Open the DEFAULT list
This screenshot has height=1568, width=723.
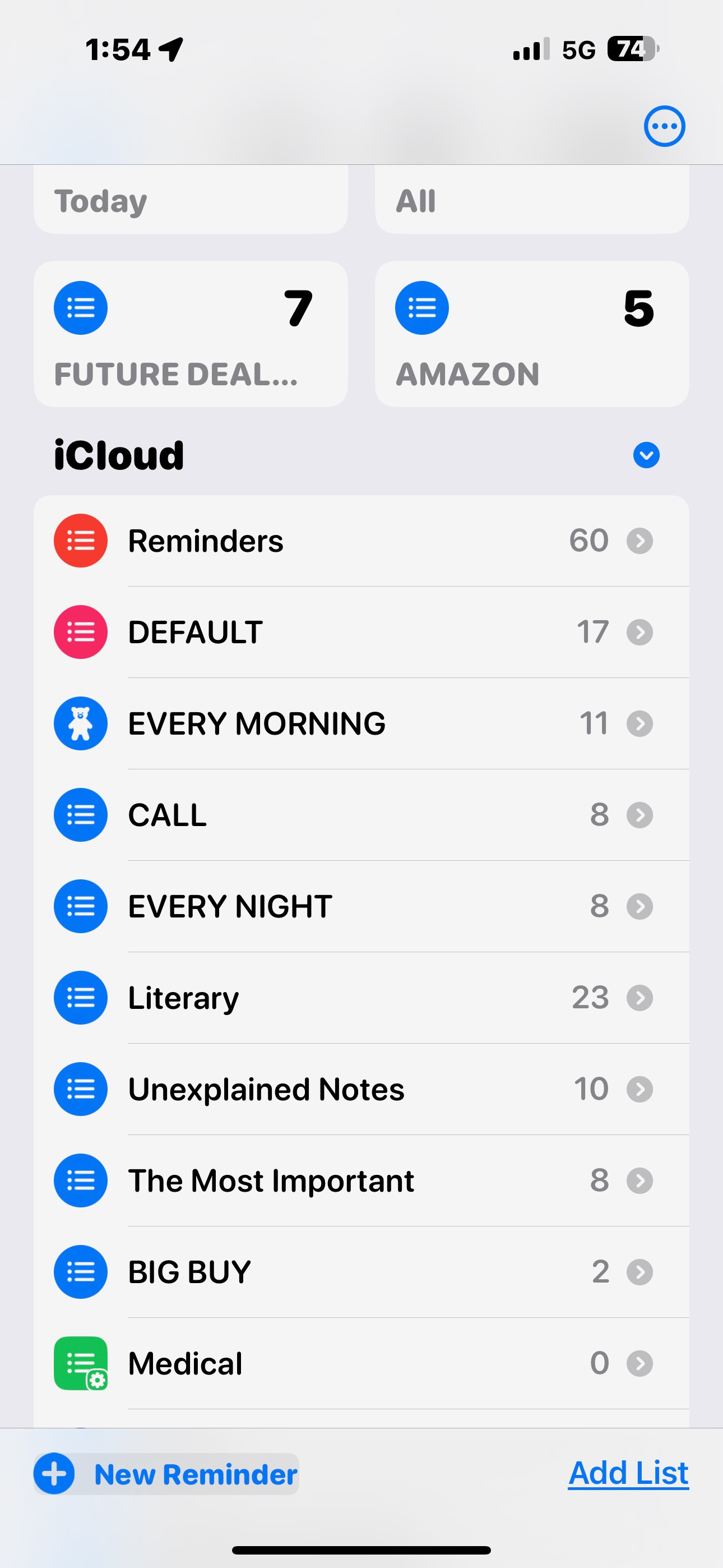[361, 632]
